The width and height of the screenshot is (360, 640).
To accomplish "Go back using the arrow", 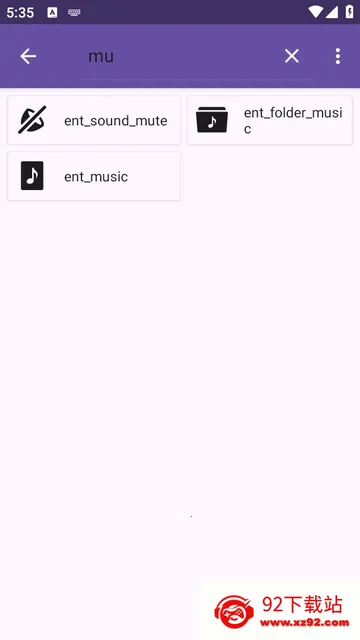I will [28, 56].
